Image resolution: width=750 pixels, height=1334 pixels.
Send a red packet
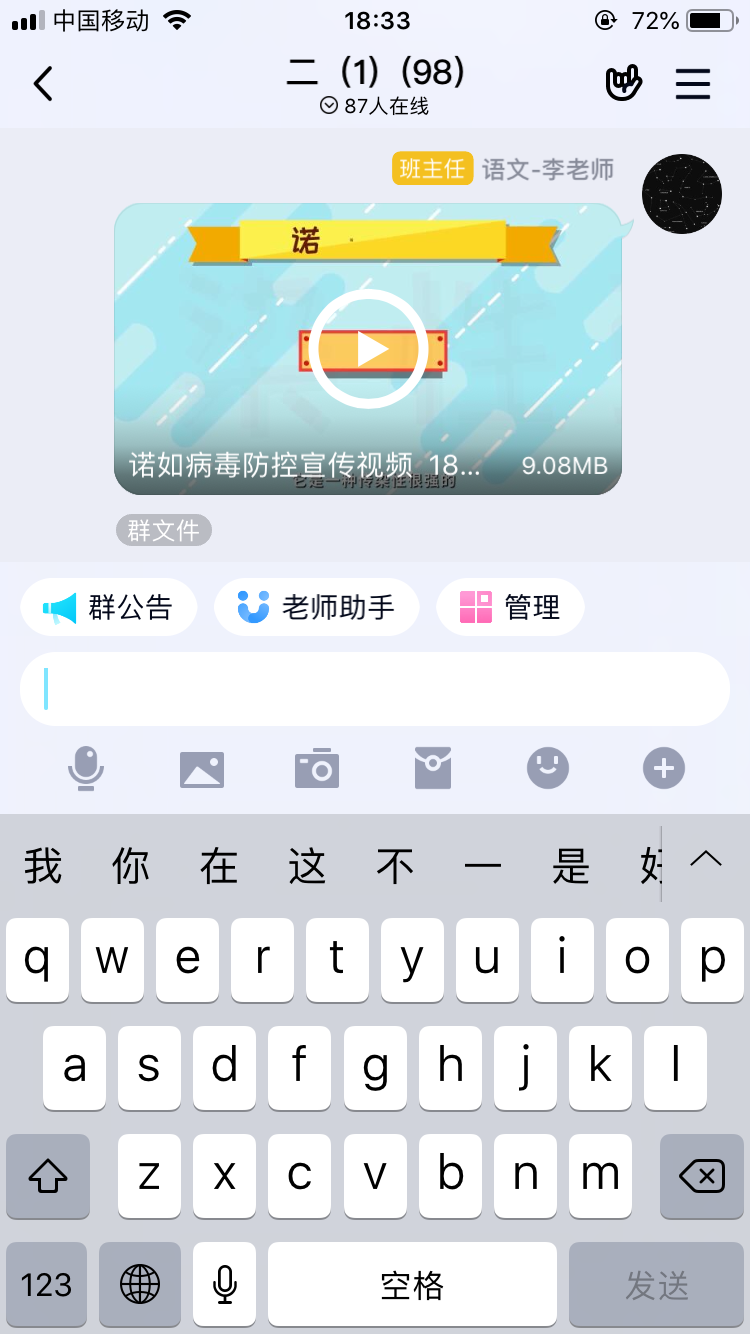click(x=433, y=768)
